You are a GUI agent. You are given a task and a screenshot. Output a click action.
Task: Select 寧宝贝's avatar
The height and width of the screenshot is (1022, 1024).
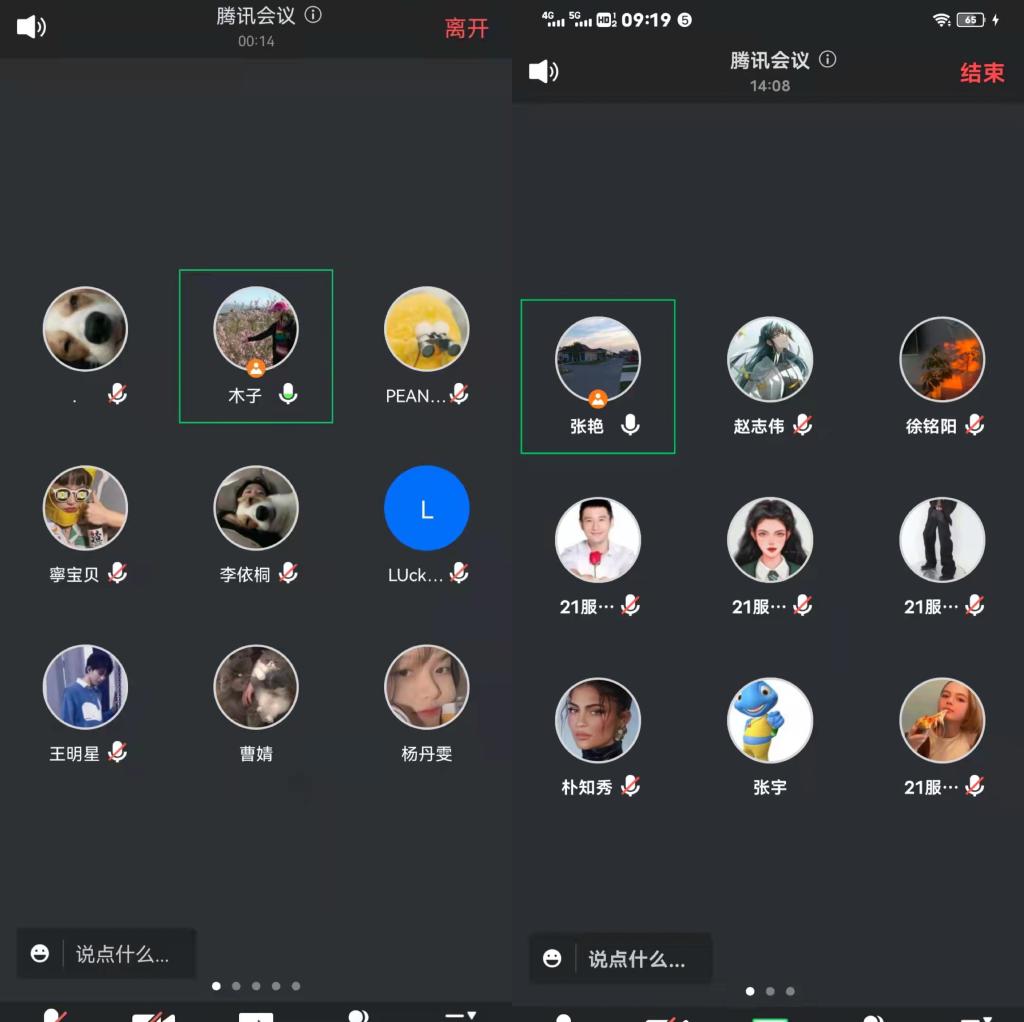(85, 508)
